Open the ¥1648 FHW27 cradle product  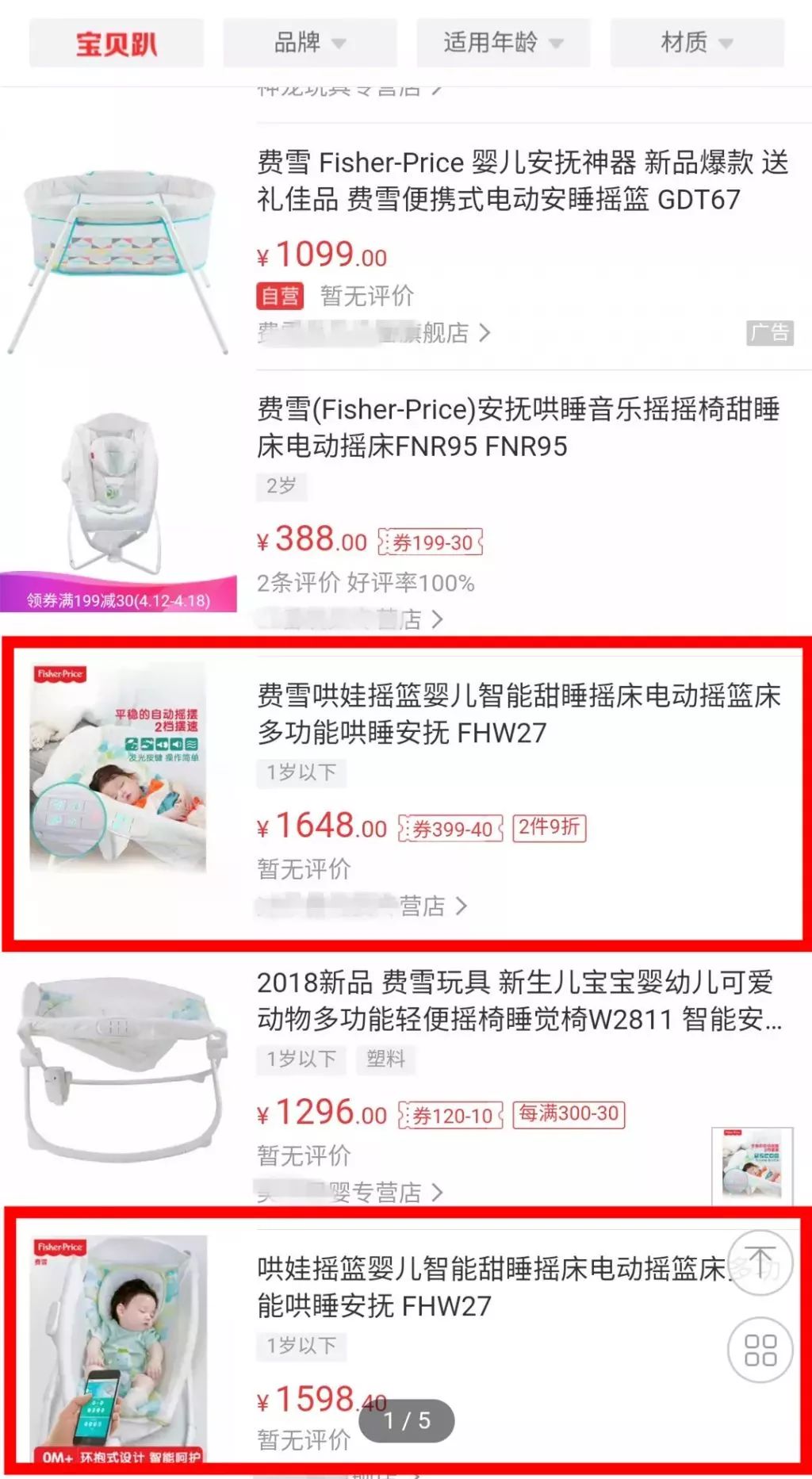[519, 714]
